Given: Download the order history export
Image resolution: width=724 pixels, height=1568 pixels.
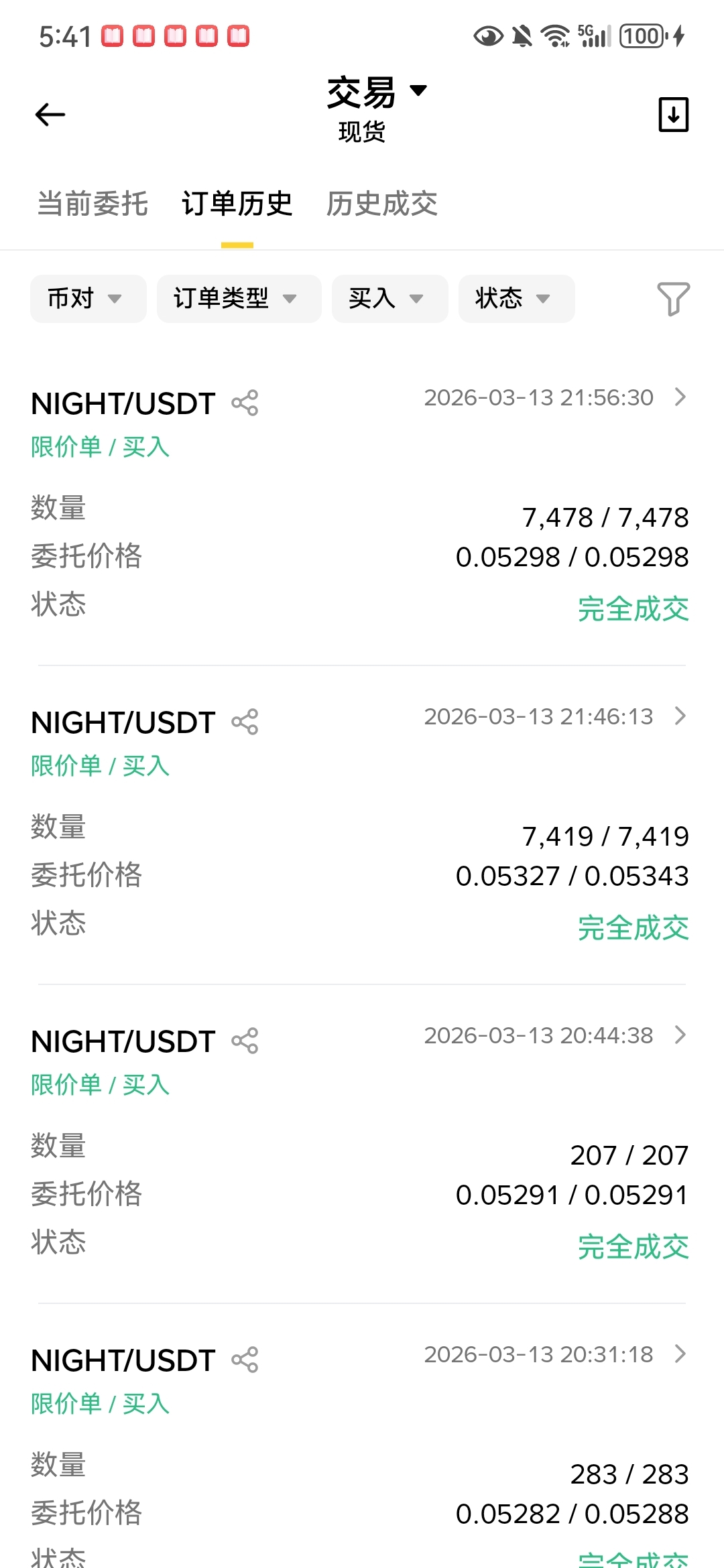Looking at the screenshot, I should [673, 115].
